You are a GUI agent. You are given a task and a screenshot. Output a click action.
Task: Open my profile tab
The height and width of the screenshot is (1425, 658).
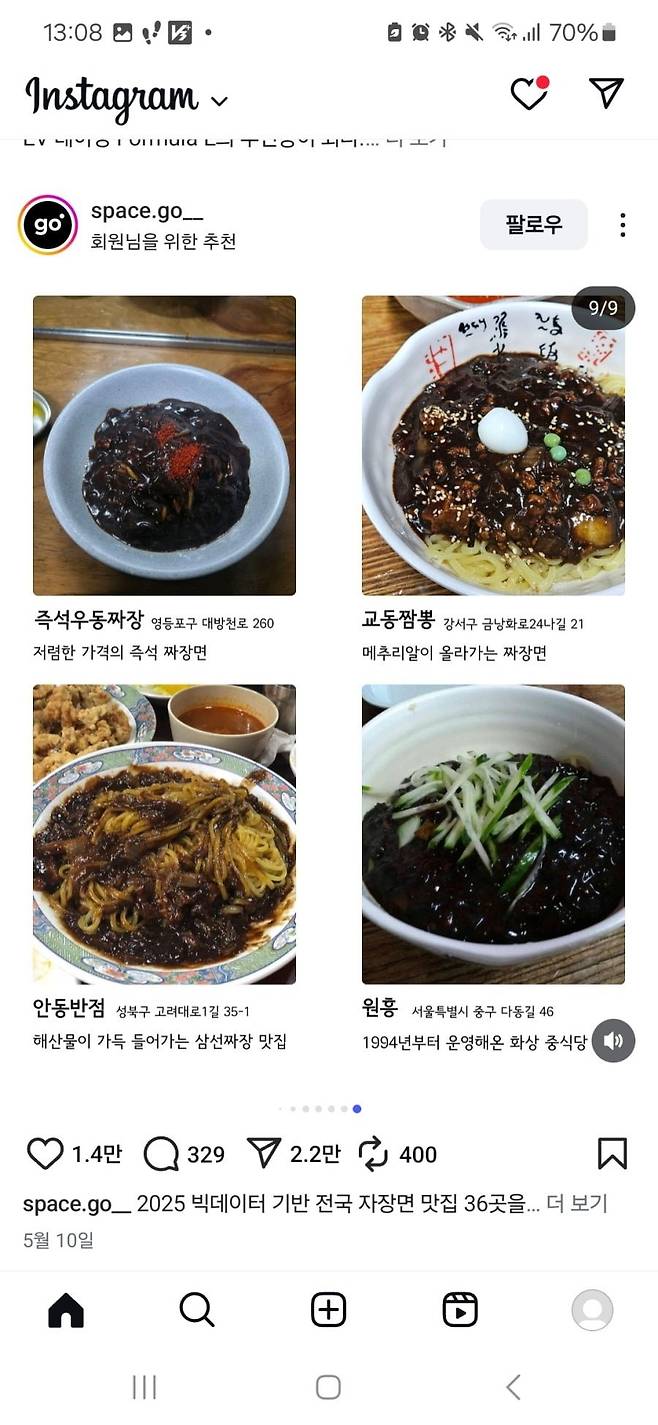[x=592, y=1310]
